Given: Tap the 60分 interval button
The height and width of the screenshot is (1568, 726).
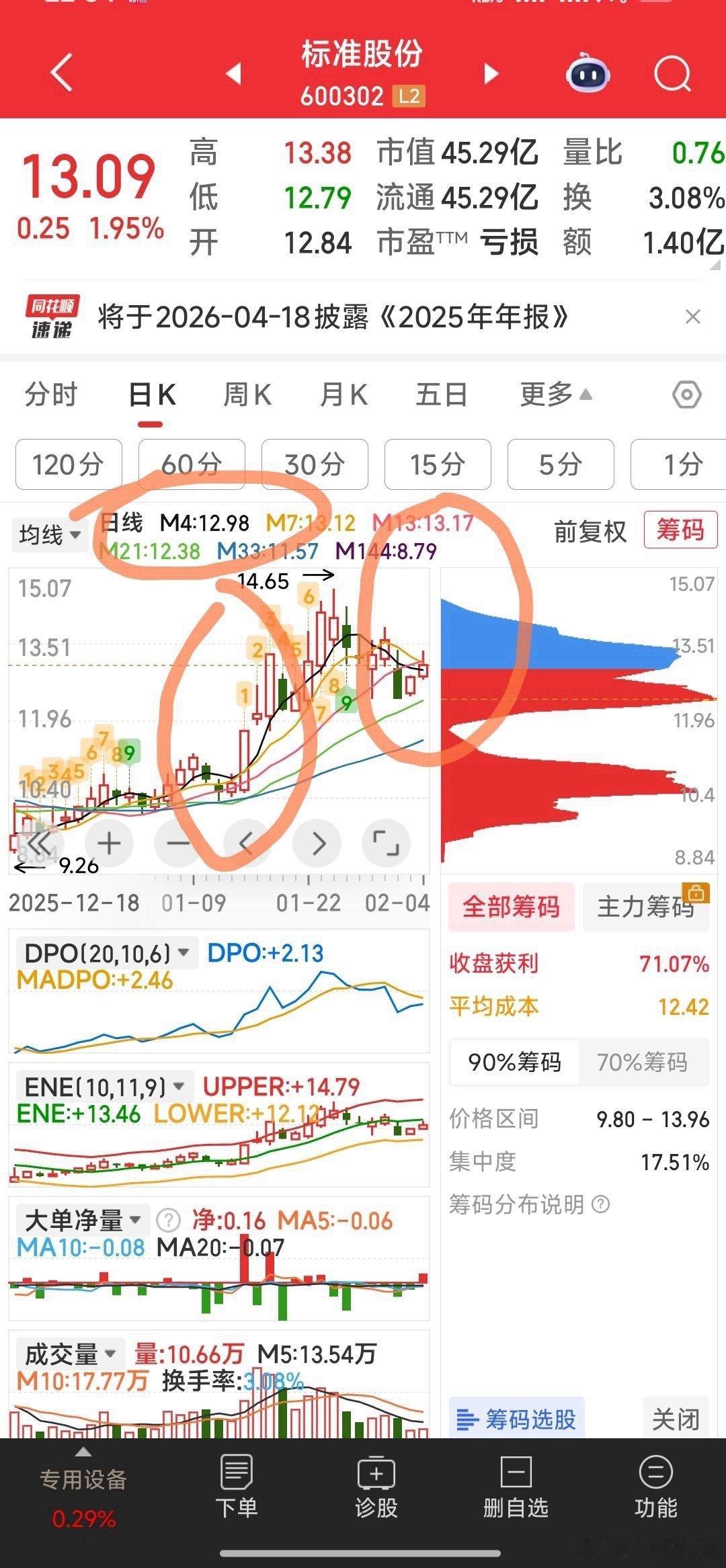Looking at the screenshot, I should tap(192, 464).
